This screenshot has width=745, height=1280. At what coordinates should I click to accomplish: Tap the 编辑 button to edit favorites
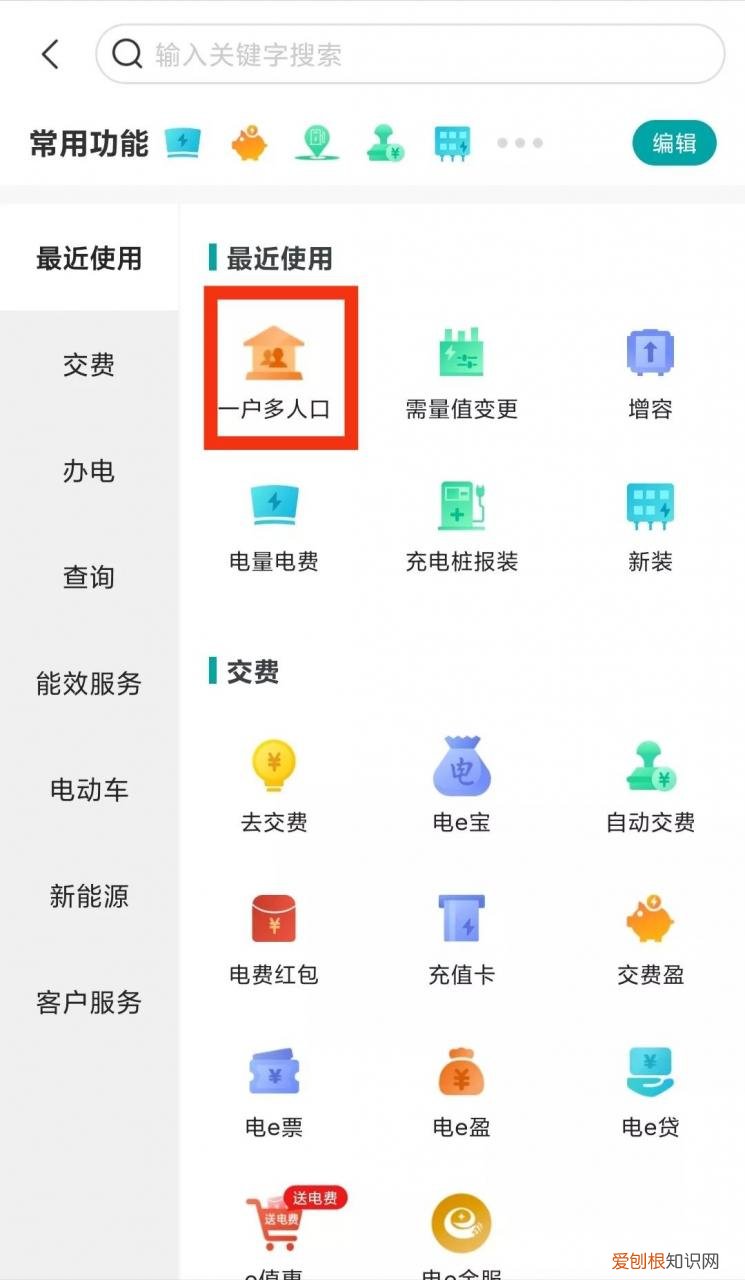click(x=674, y=142)
